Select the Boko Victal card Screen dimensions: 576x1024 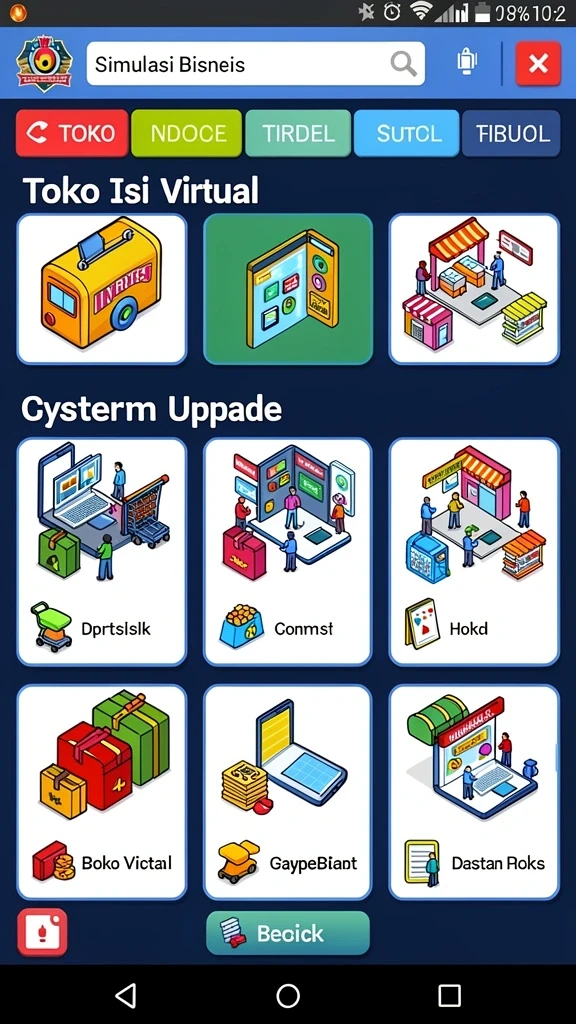(102, 792)
